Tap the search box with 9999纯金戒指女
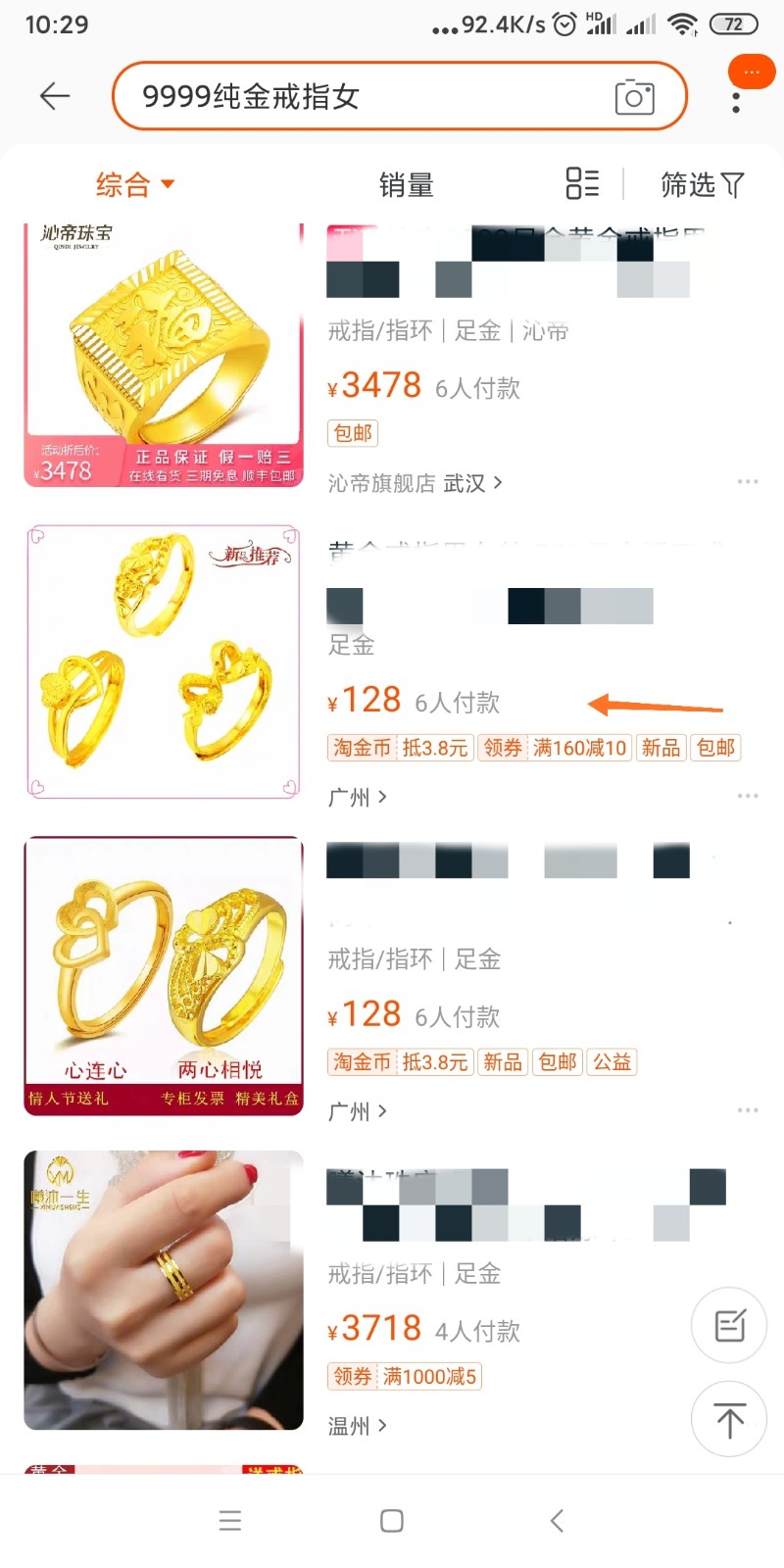784x1568 pixels. coord(372,96)
